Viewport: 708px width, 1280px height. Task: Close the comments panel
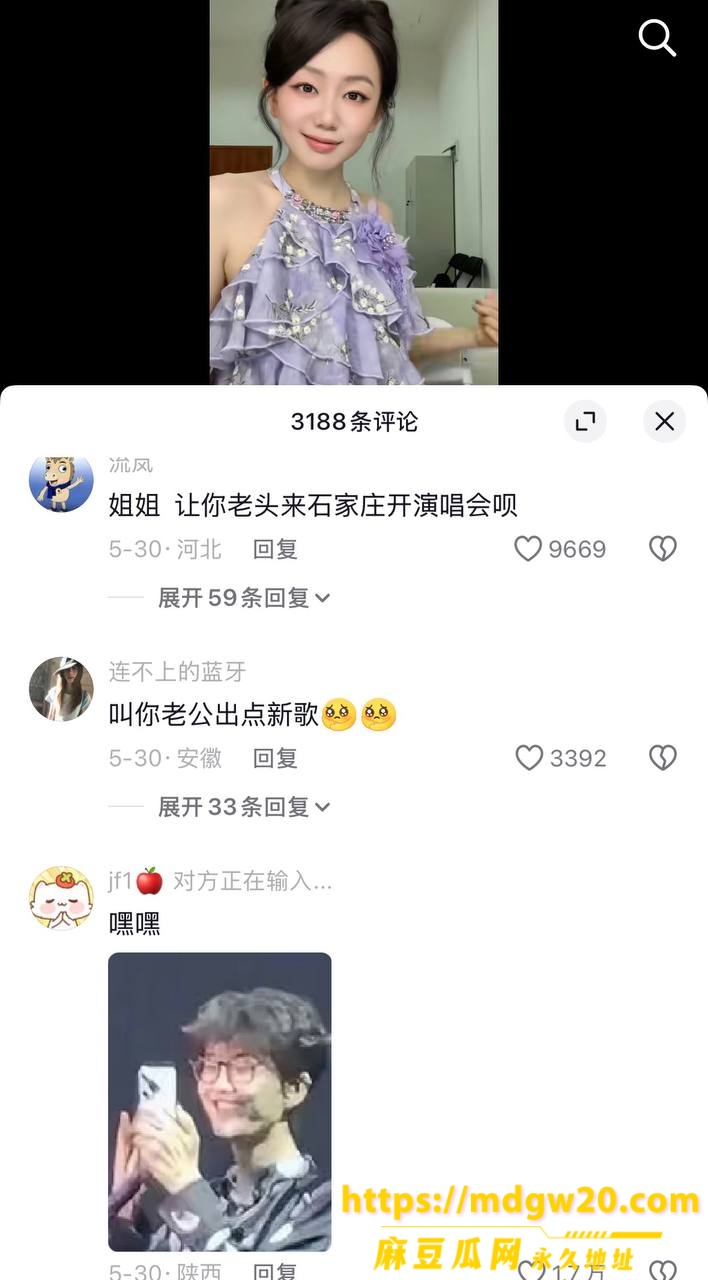tap(665, 422)
